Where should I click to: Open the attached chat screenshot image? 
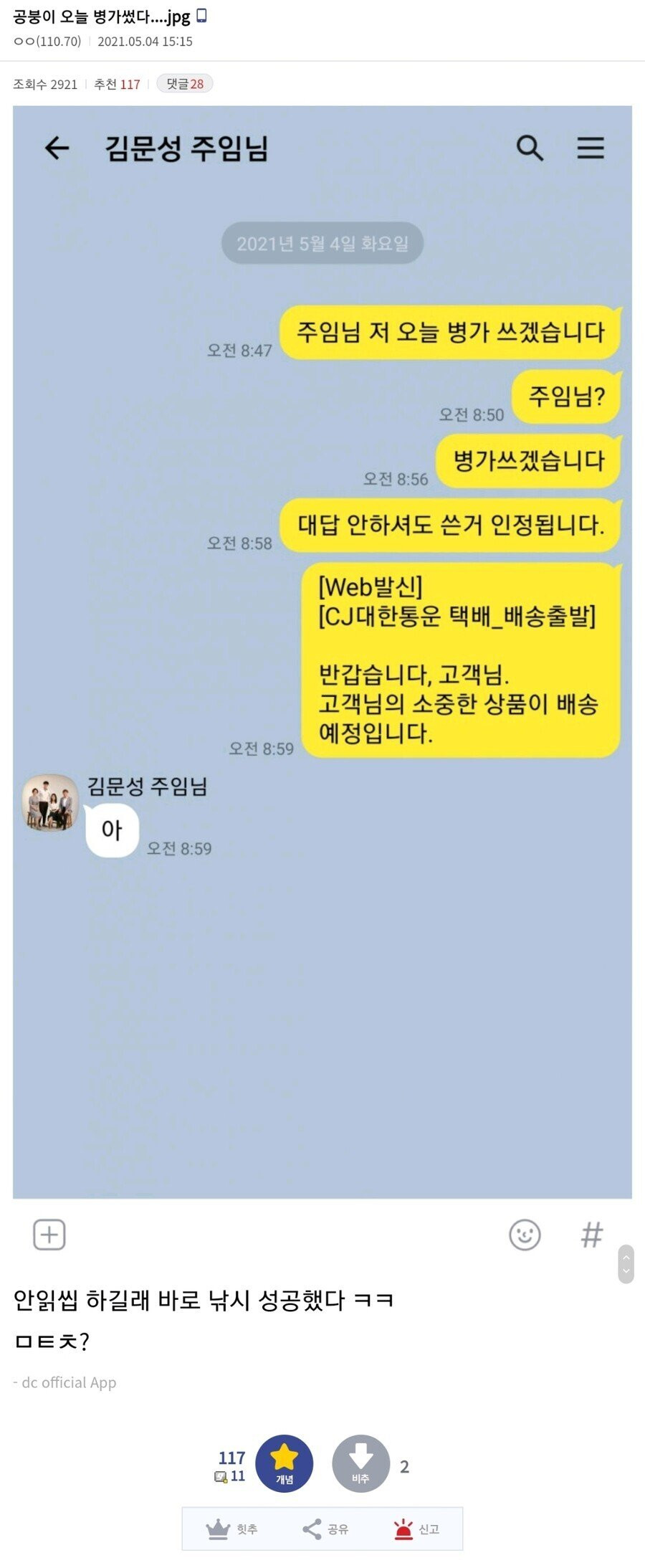point(322,645)
